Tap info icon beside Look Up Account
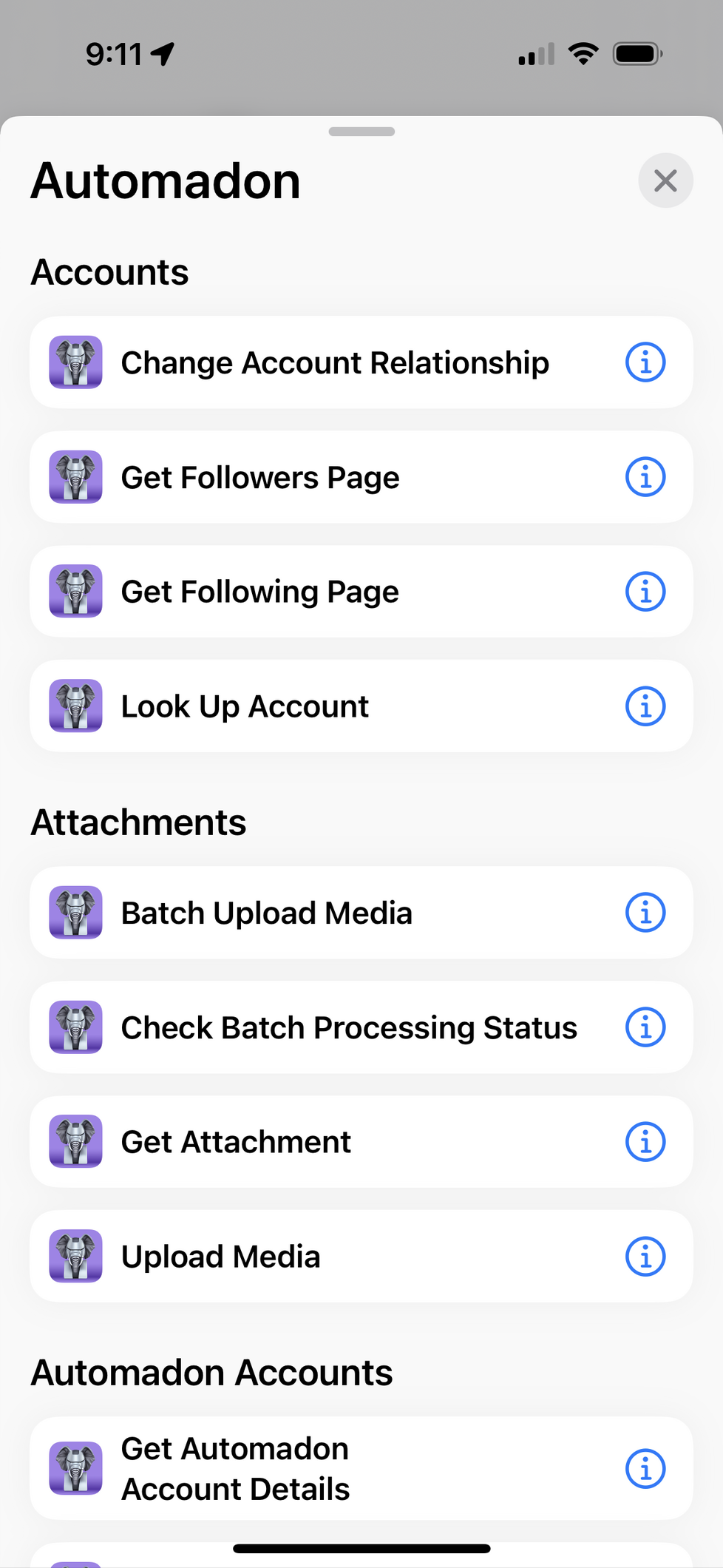This screenshot has width=723, height=1568. coord(645,706)
